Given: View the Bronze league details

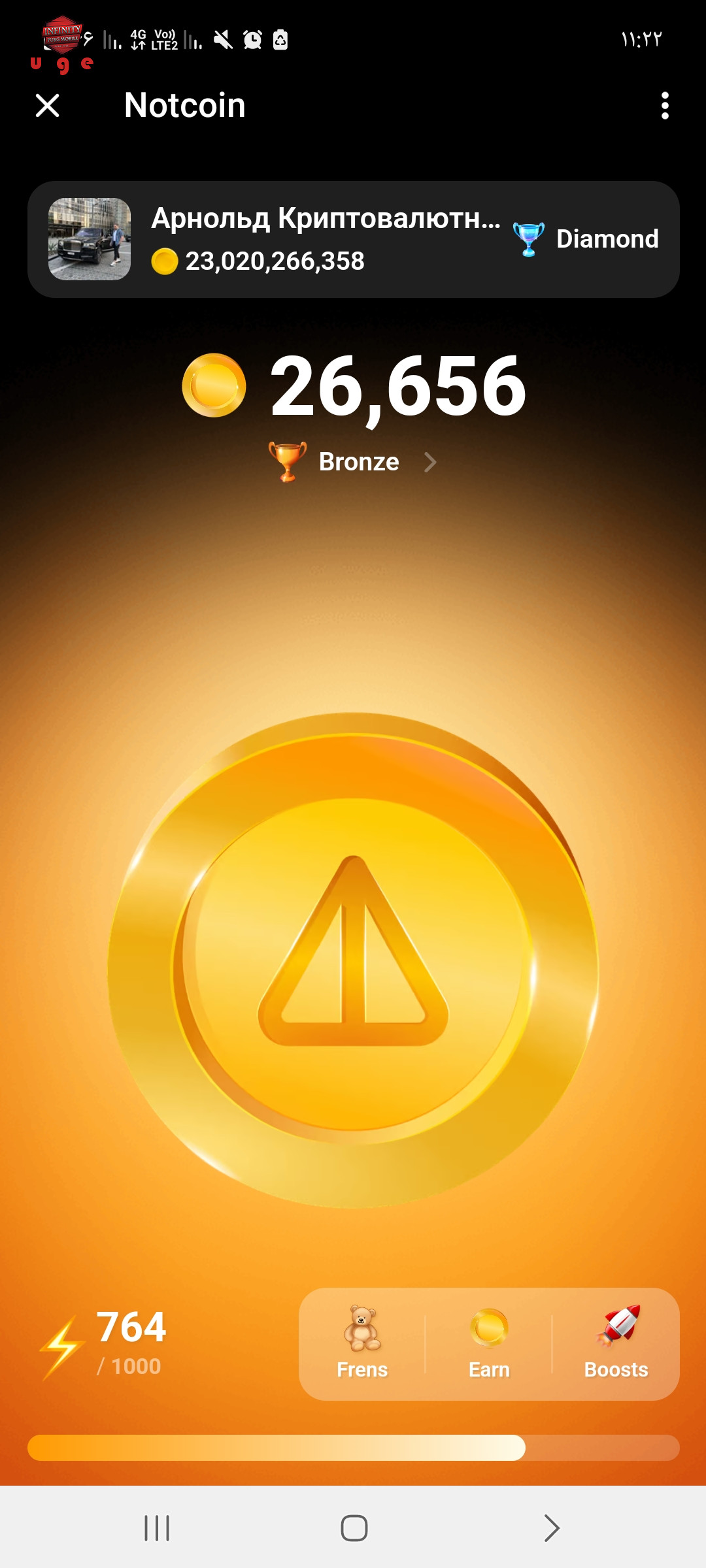Looking at the screenshot, I should pos(353,462).
